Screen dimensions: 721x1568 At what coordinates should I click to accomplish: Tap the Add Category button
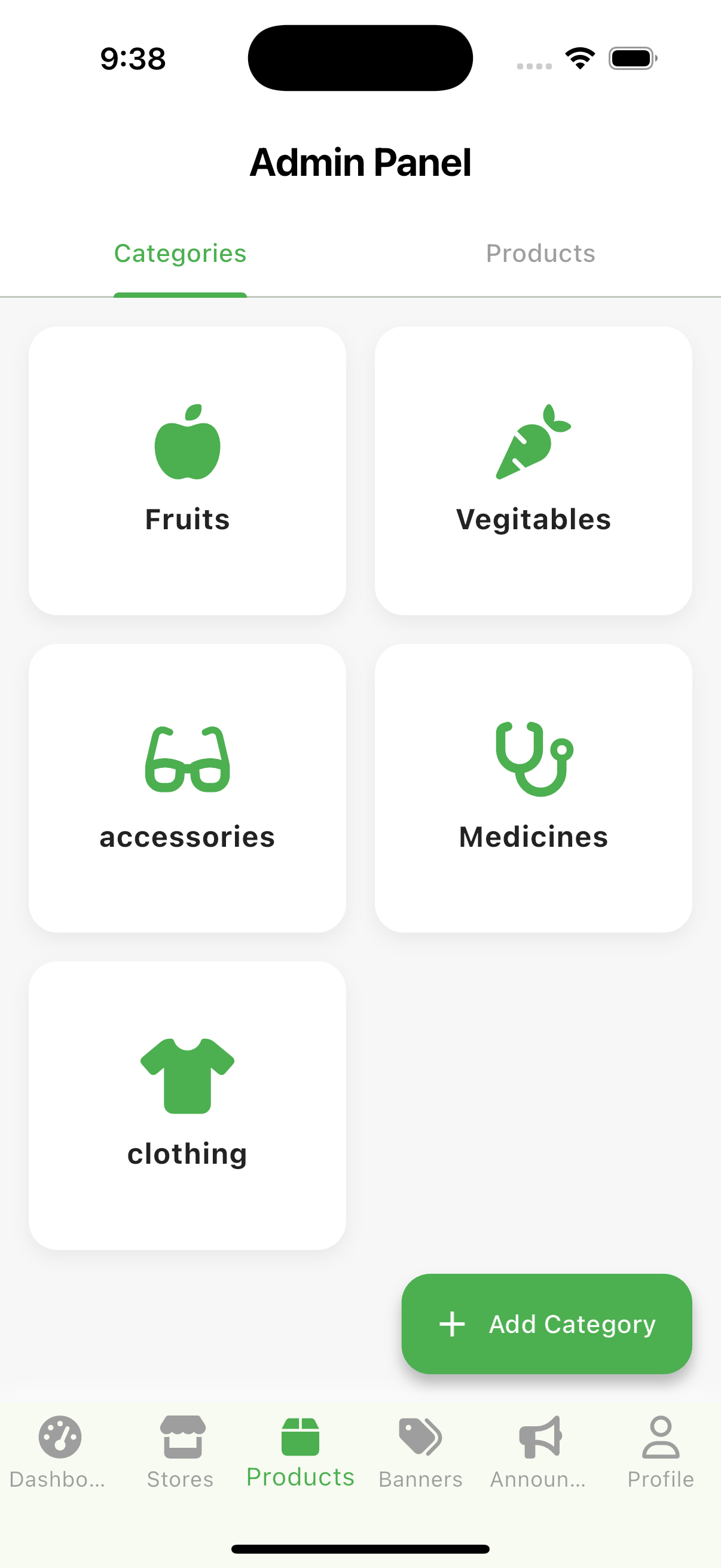(x=546, y=1324)
